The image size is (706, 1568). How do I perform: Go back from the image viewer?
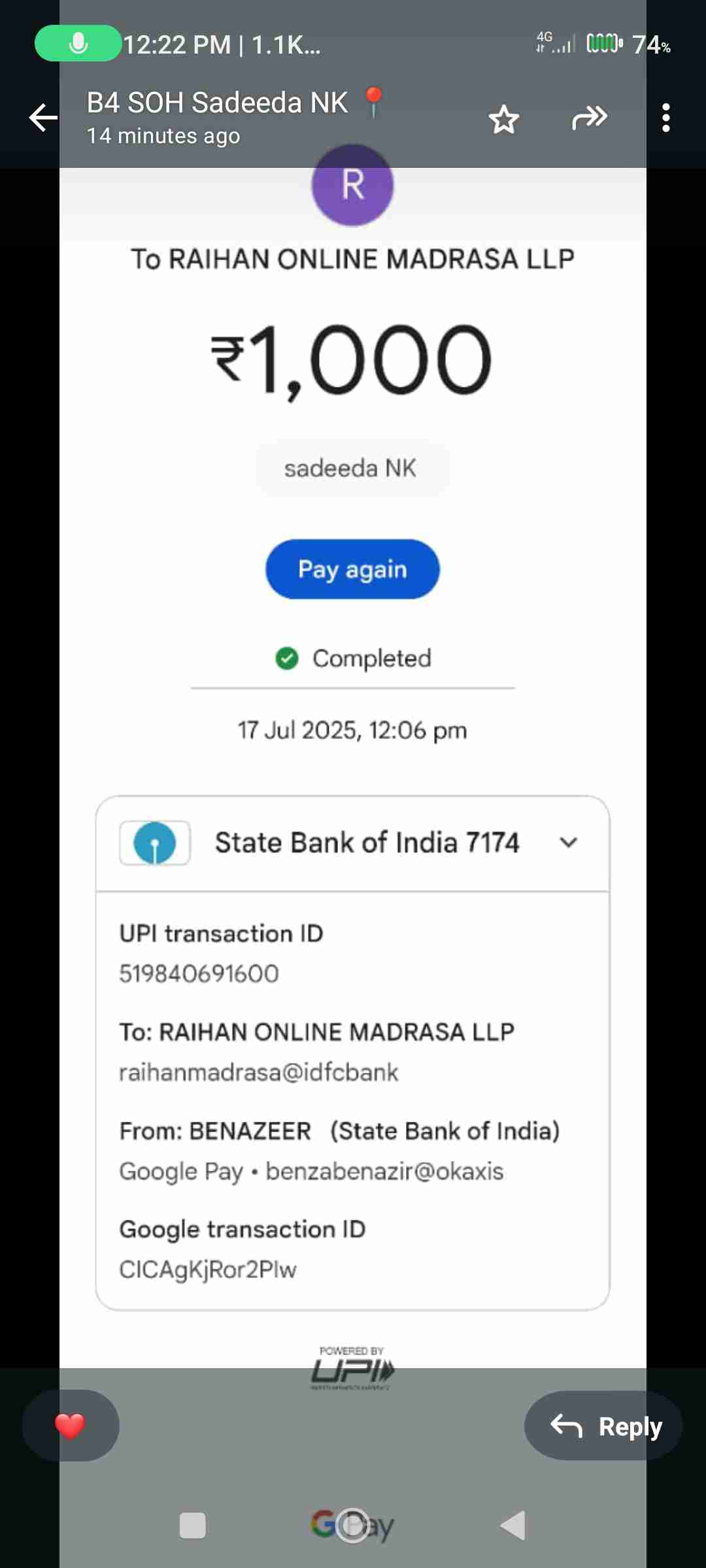click(x=43, y=118)
